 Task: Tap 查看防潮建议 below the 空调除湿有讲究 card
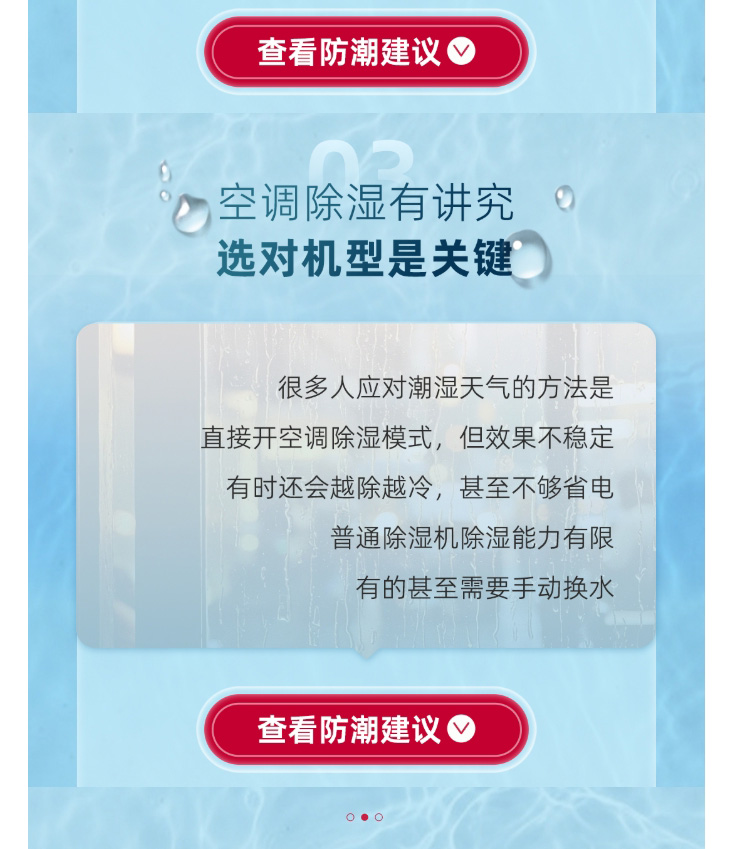tap(366, 729)
